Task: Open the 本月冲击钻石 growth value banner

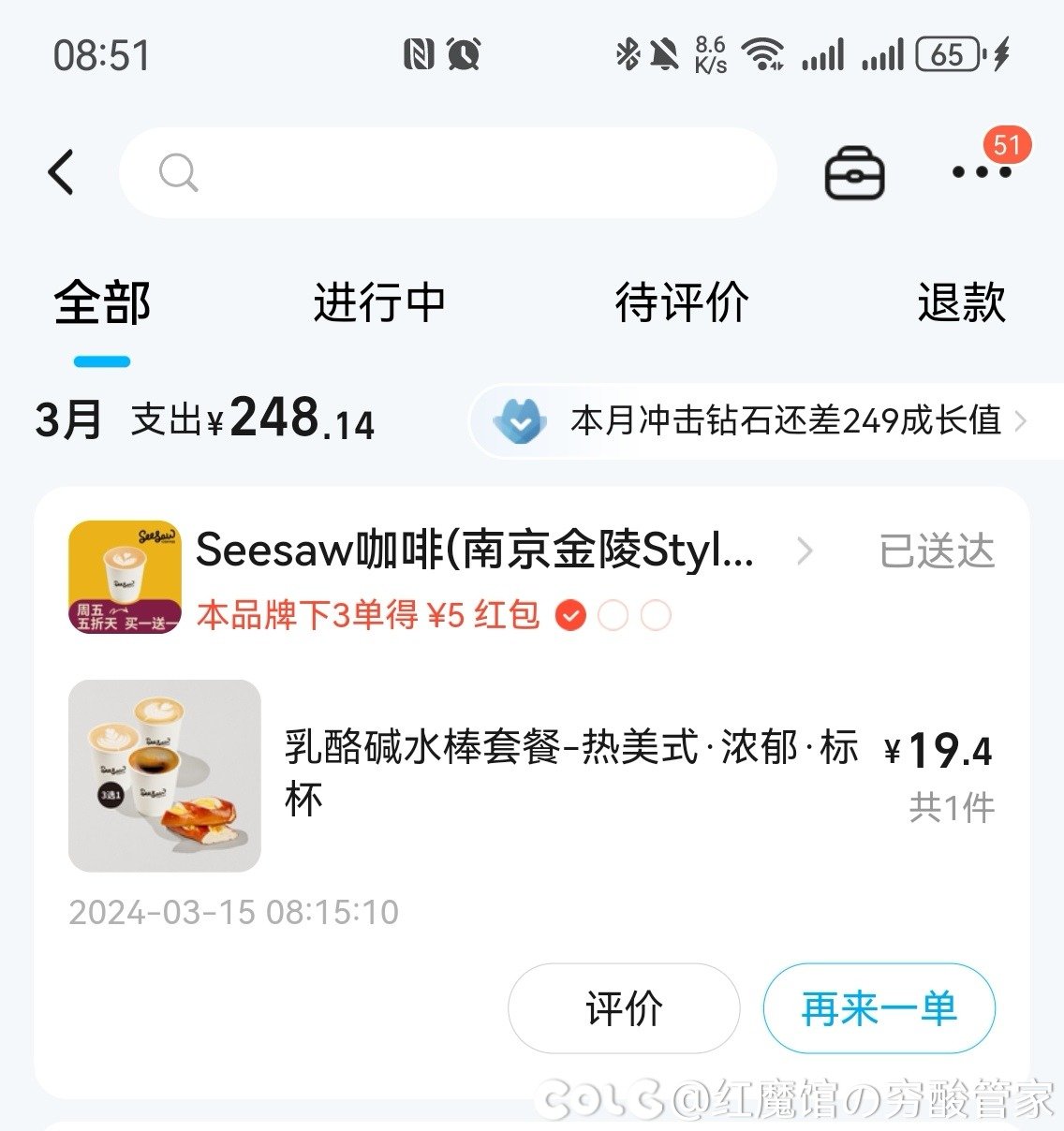Action: [763, 421]
